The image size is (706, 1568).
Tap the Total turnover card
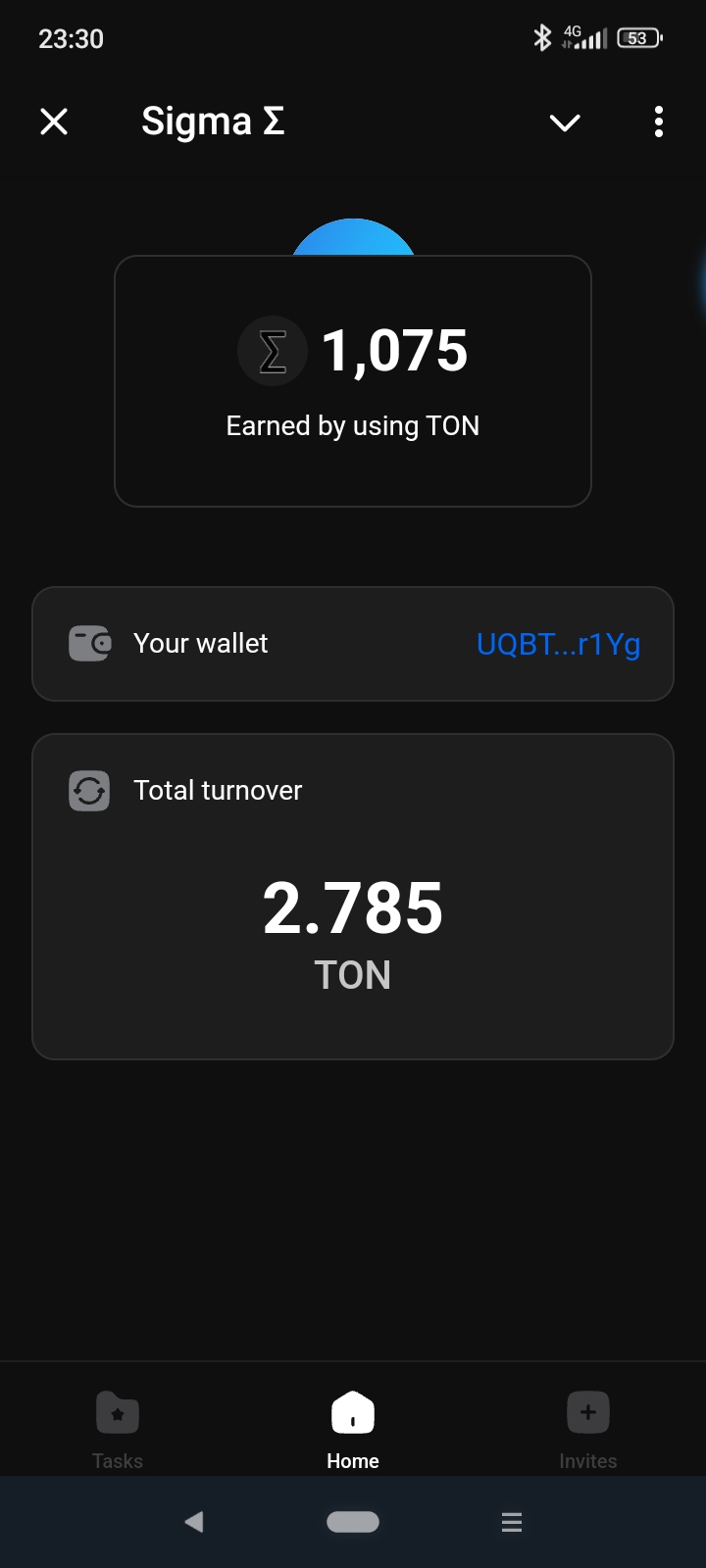tap(353, 896)
